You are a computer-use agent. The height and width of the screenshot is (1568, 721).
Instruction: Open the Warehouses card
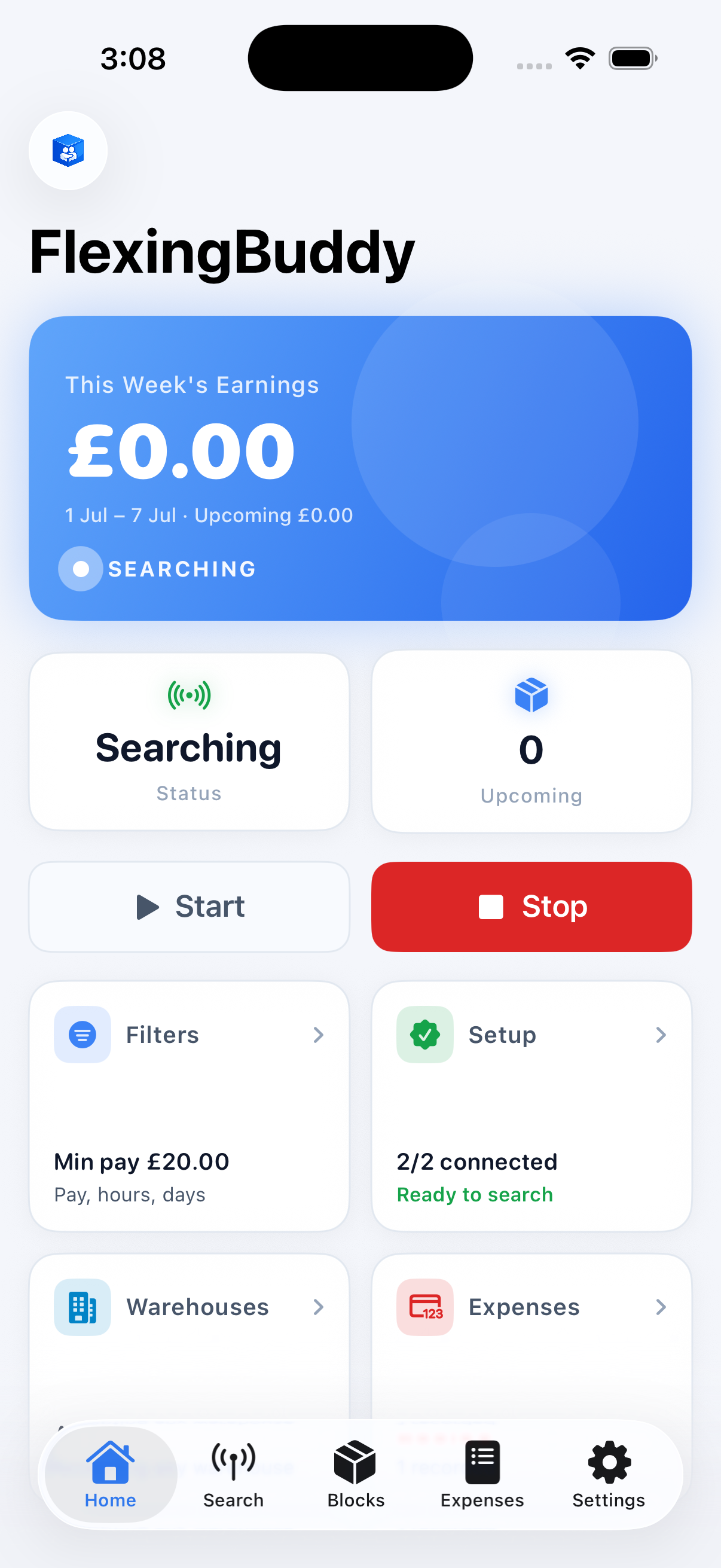[x=190, y=1336]
